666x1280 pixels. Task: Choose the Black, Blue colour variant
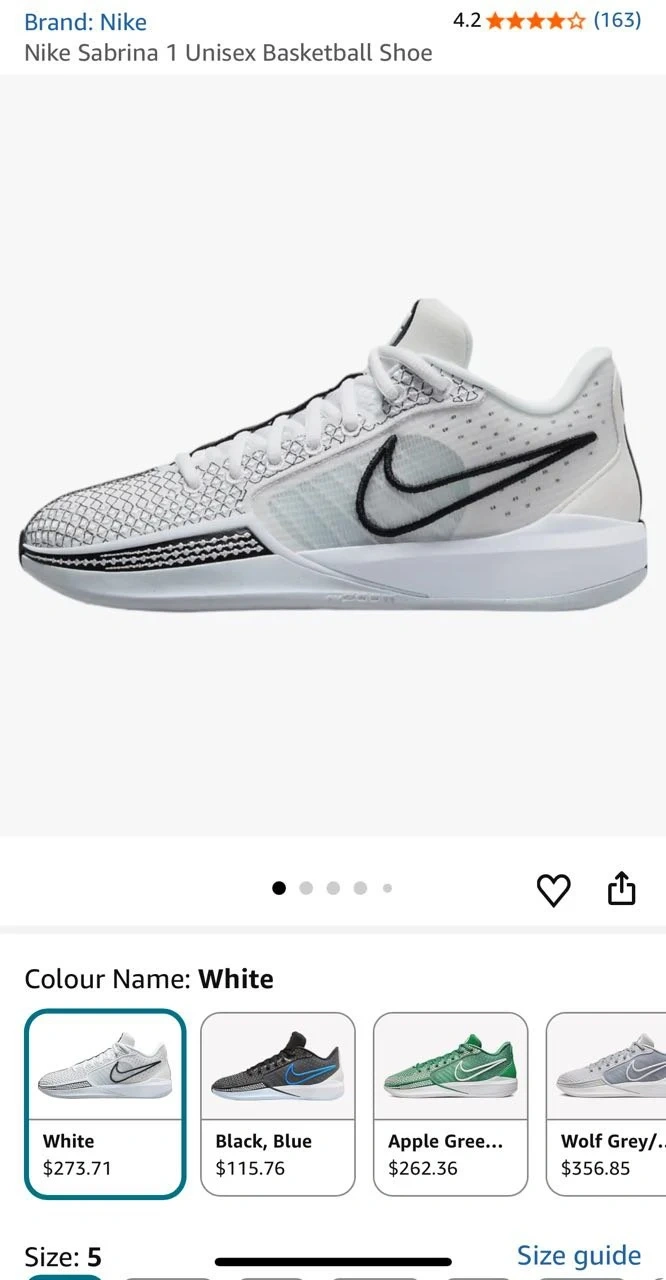tap(278, 1103)
